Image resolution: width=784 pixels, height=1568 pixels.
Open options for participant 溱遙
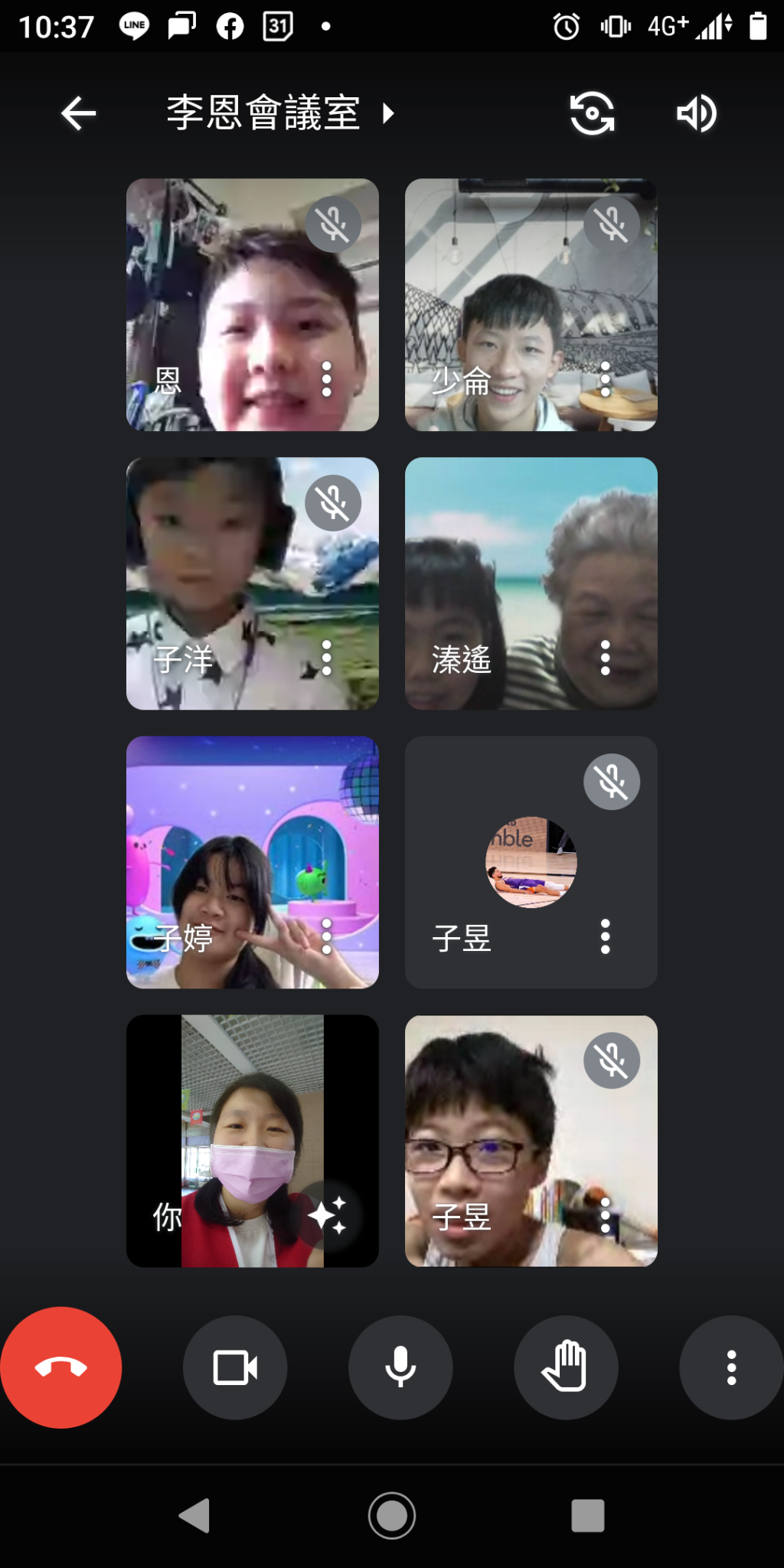(606, 658)
